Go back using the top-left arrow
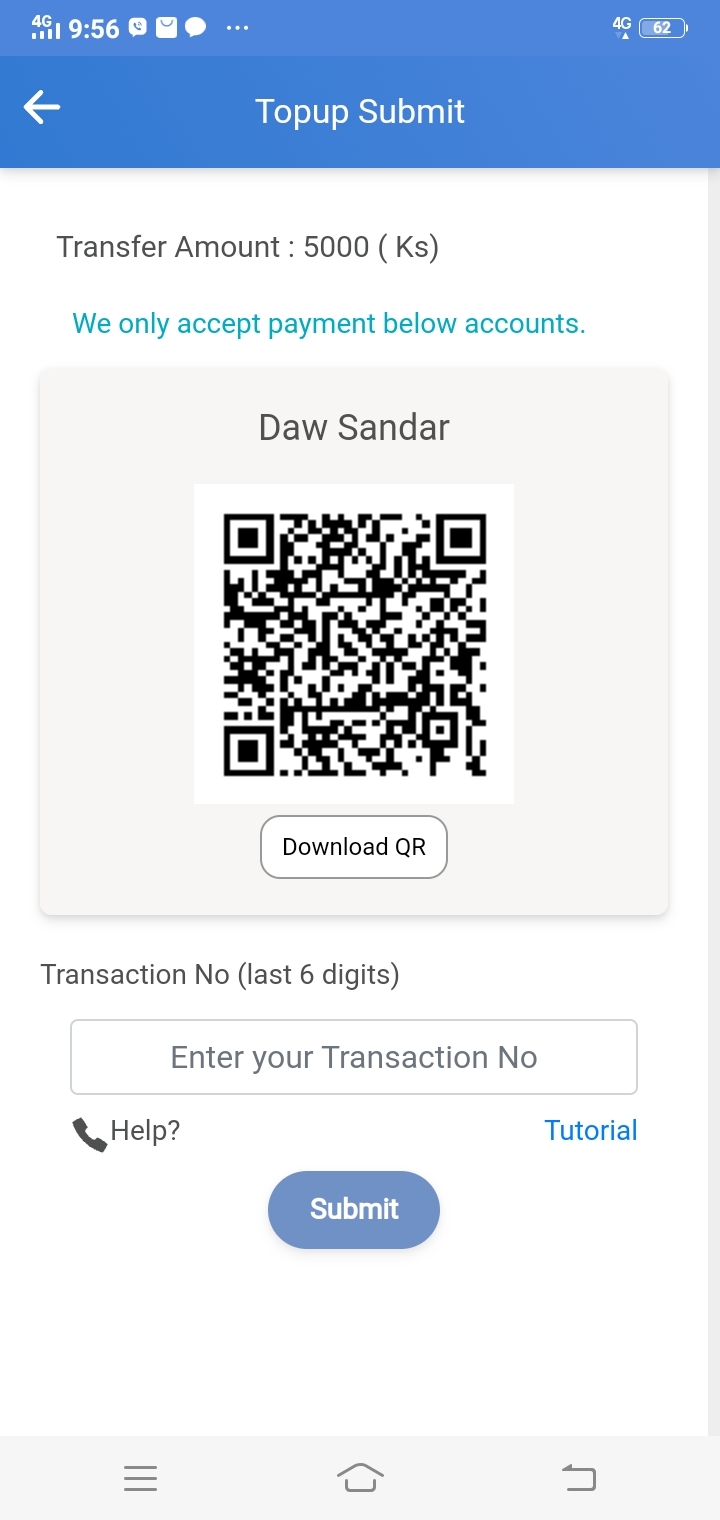The height and width of the screenshot is (1520, 720). pyautogui.click(x=42, y=108)
